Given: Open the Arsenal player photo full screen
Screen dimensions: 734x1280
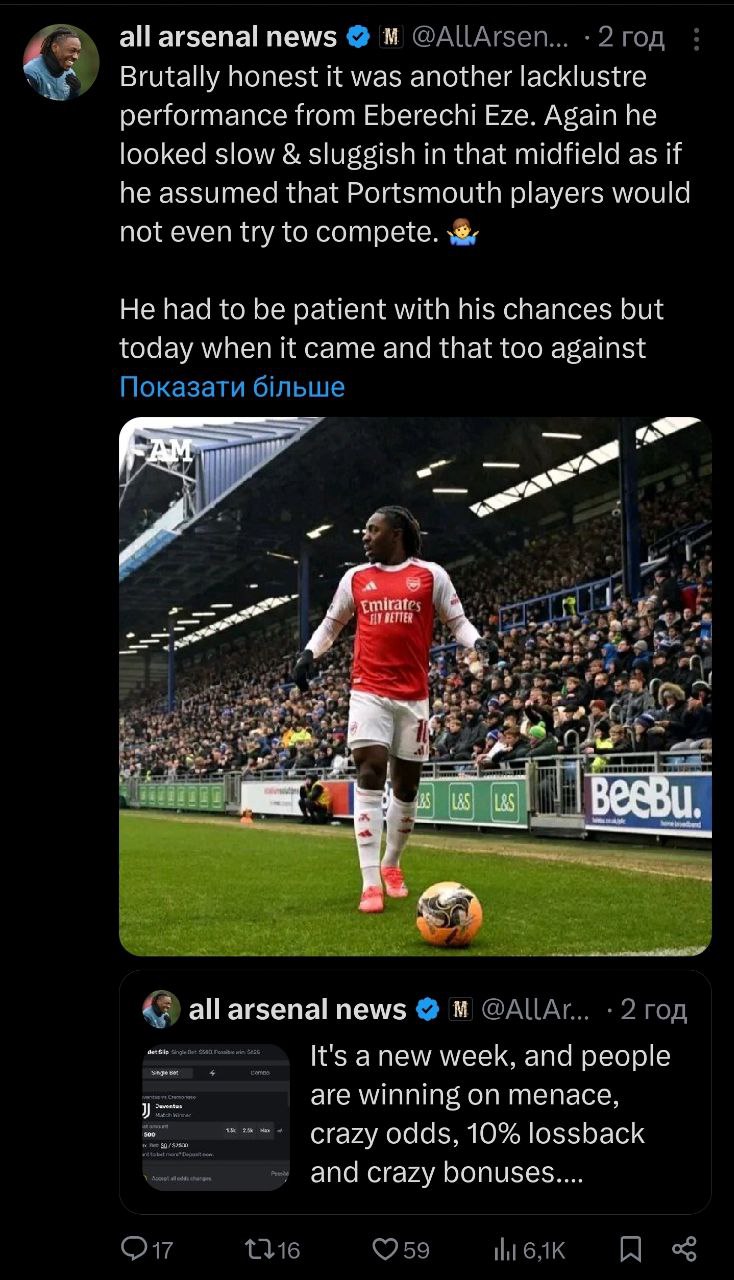Looking at the screenshot, I should [x=415, y=686].
